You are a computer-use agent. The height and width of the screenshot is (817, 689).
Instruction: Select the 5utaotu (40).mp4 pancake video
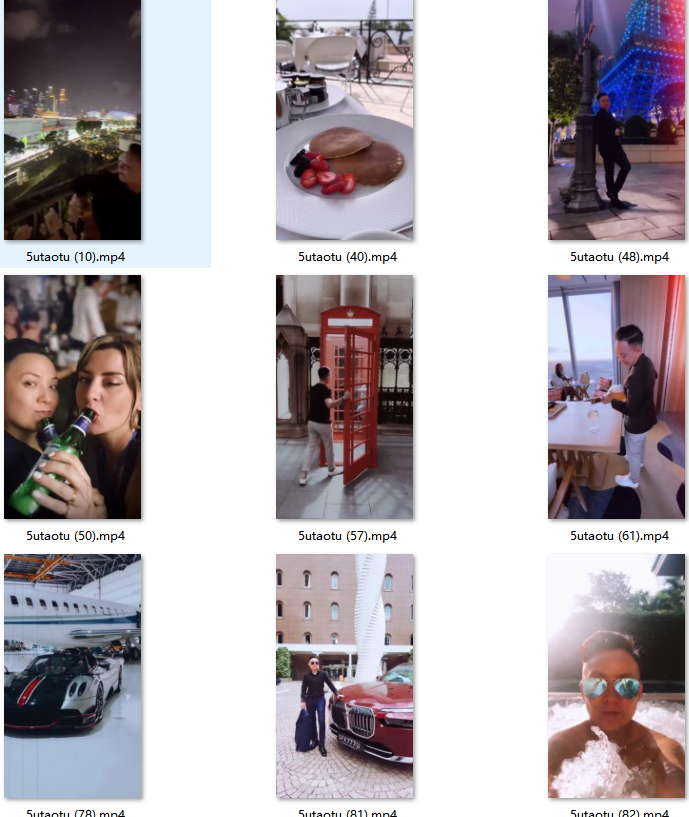pyautogui.click(x=345, y=120)
